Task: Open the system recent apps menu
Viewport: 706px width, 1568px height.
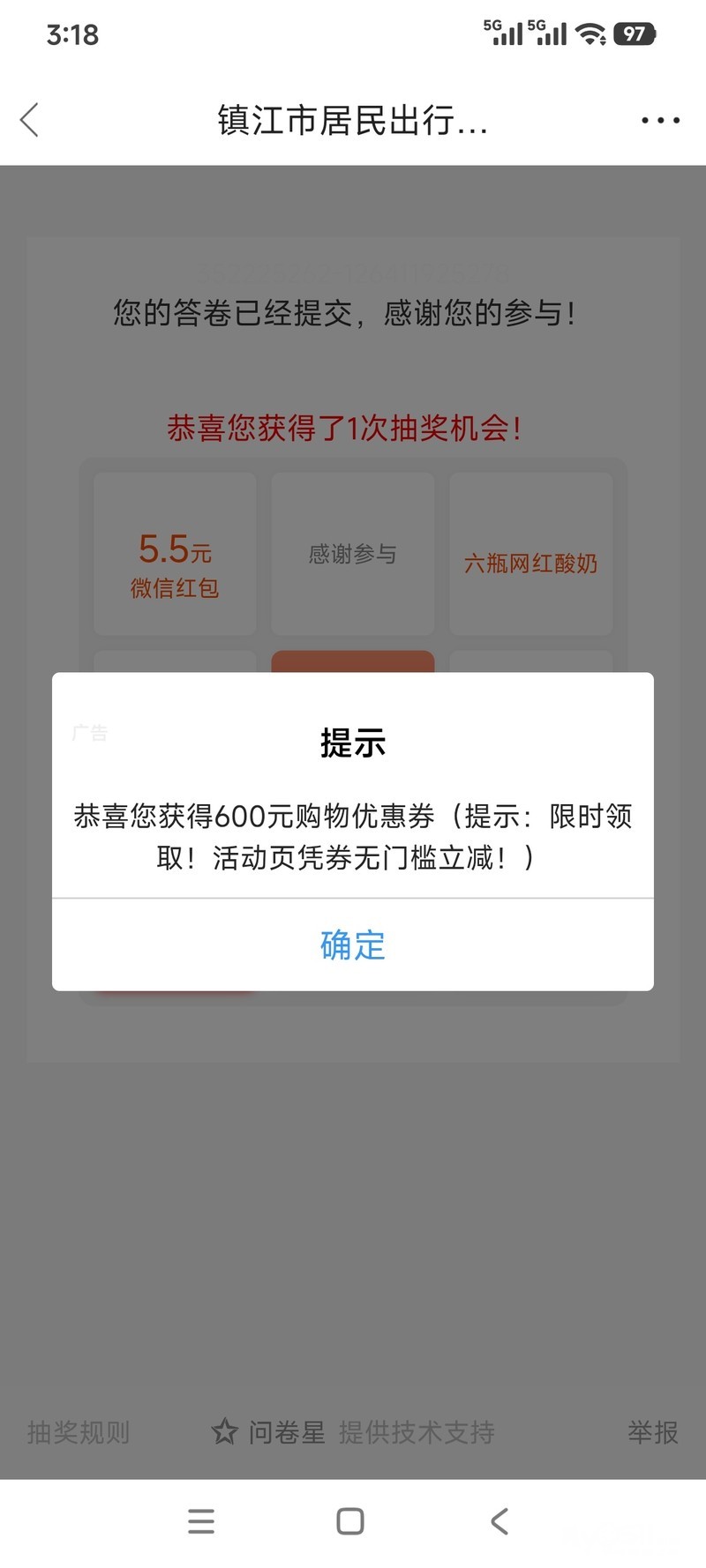Action: click(x=201, y=1521)
